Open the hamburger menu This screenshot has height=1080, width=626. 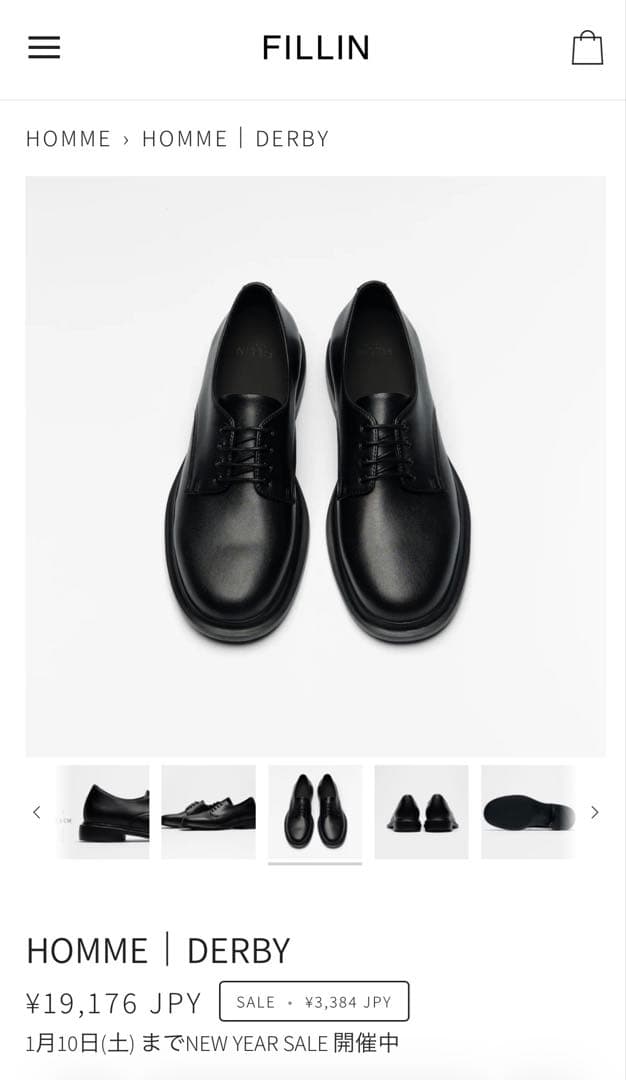coord(44,48)
